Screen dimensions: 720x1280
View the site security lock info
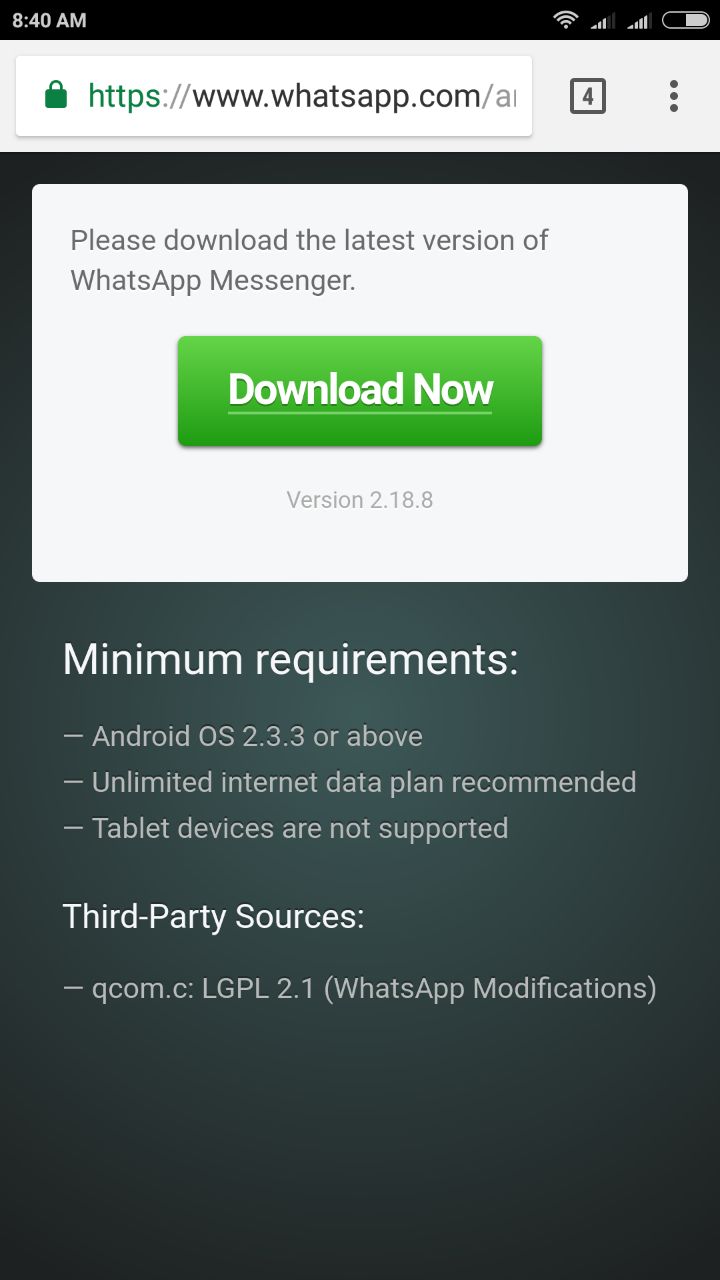[56, 96]
